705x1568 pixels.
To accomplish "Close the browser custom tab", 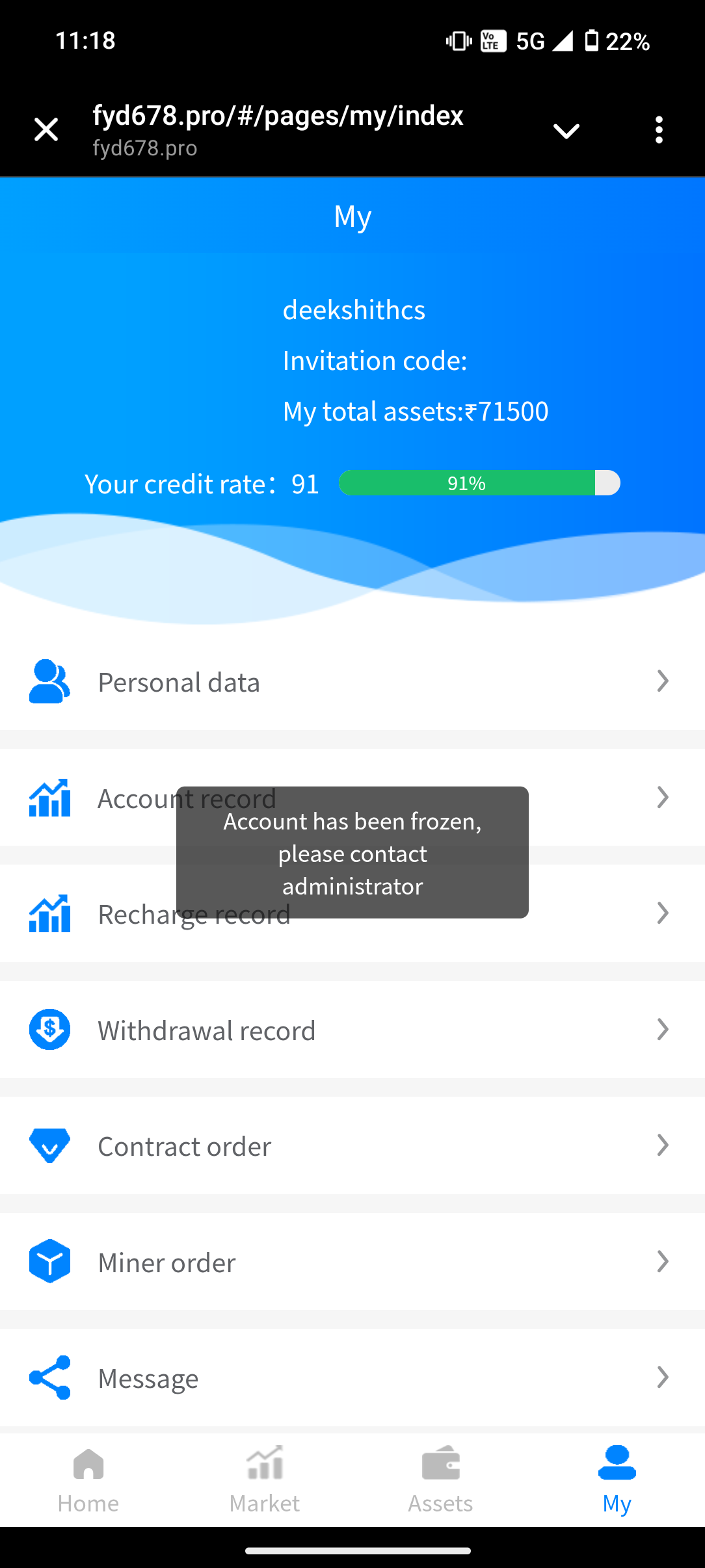I will tap(46, 130).
